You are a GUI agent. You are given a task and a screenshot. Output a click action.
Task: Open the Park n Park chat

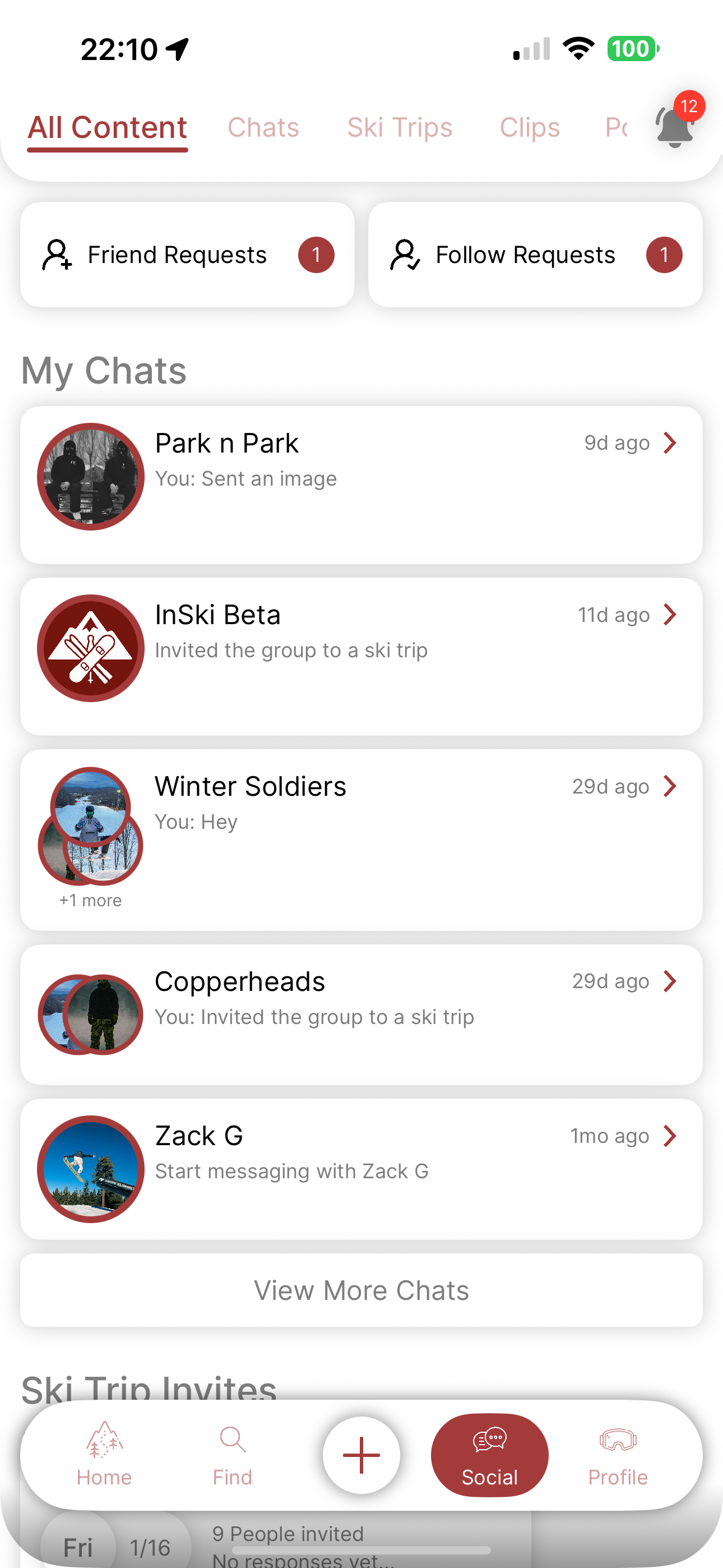(x=361, y=485)
